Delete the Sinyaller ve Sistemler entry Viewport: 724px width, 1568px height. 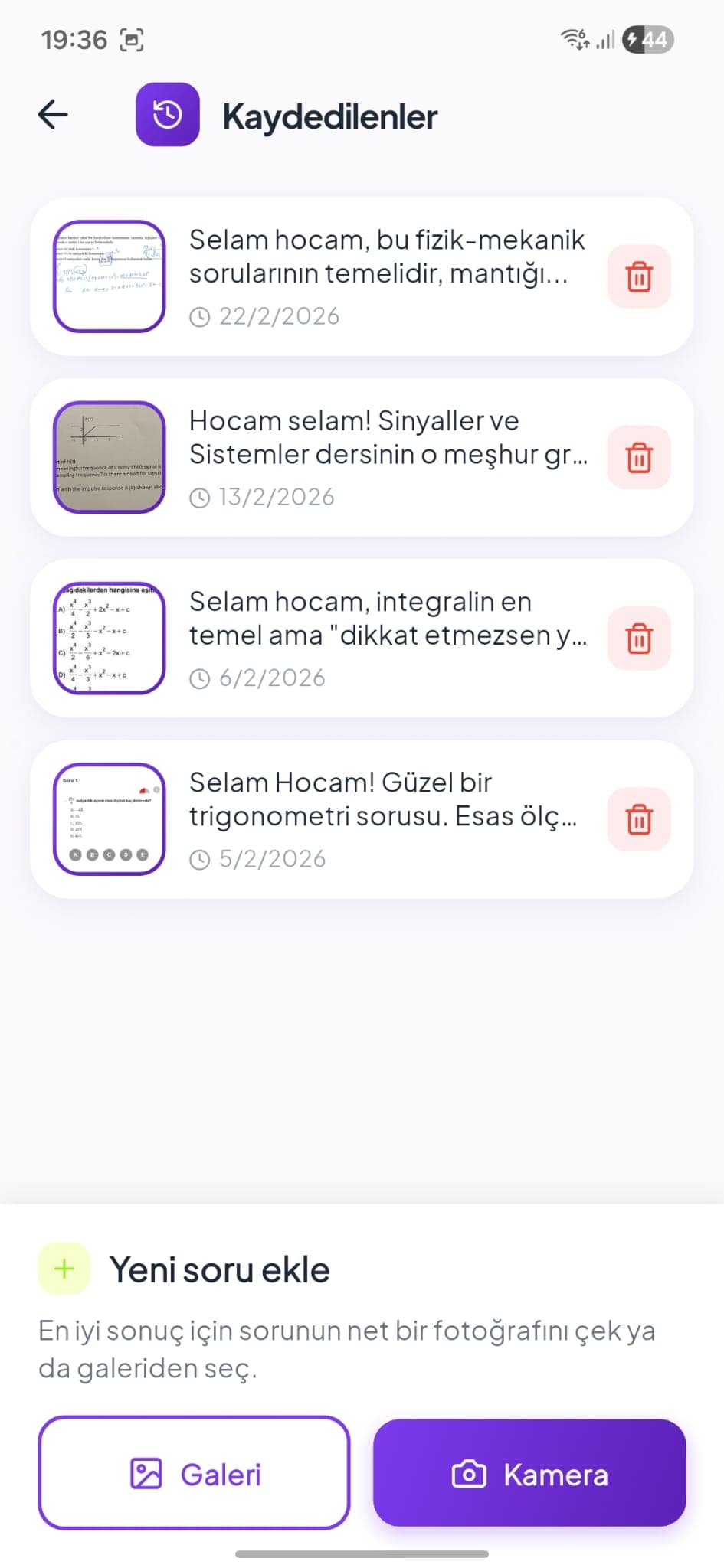(x=638, y=458)
